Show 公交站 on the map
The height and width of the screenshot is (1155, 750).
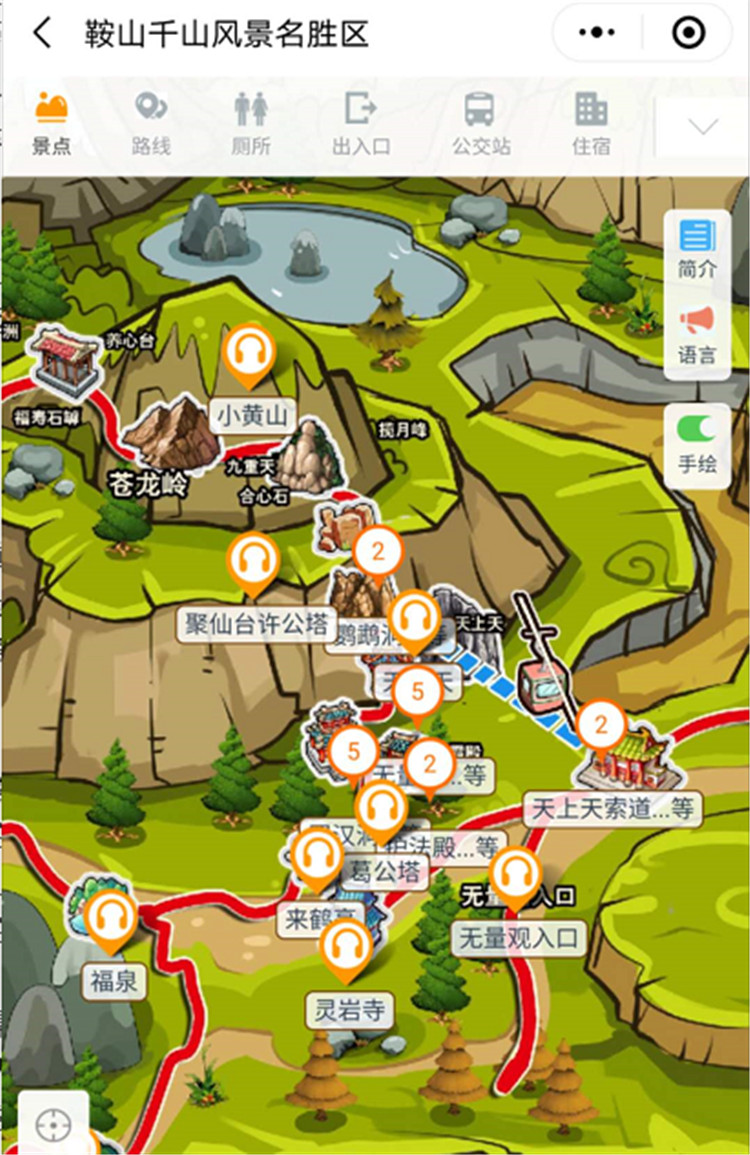(481, 123)
